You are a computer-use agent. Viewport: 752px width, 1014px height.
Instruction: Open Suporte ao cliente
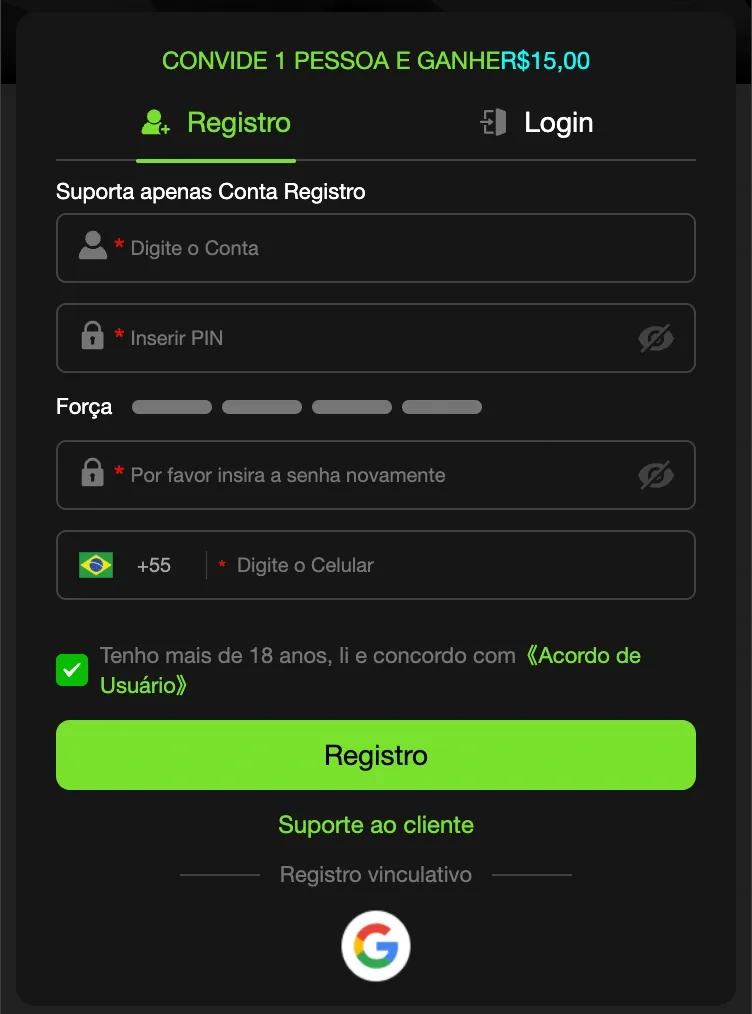(376, 825)
